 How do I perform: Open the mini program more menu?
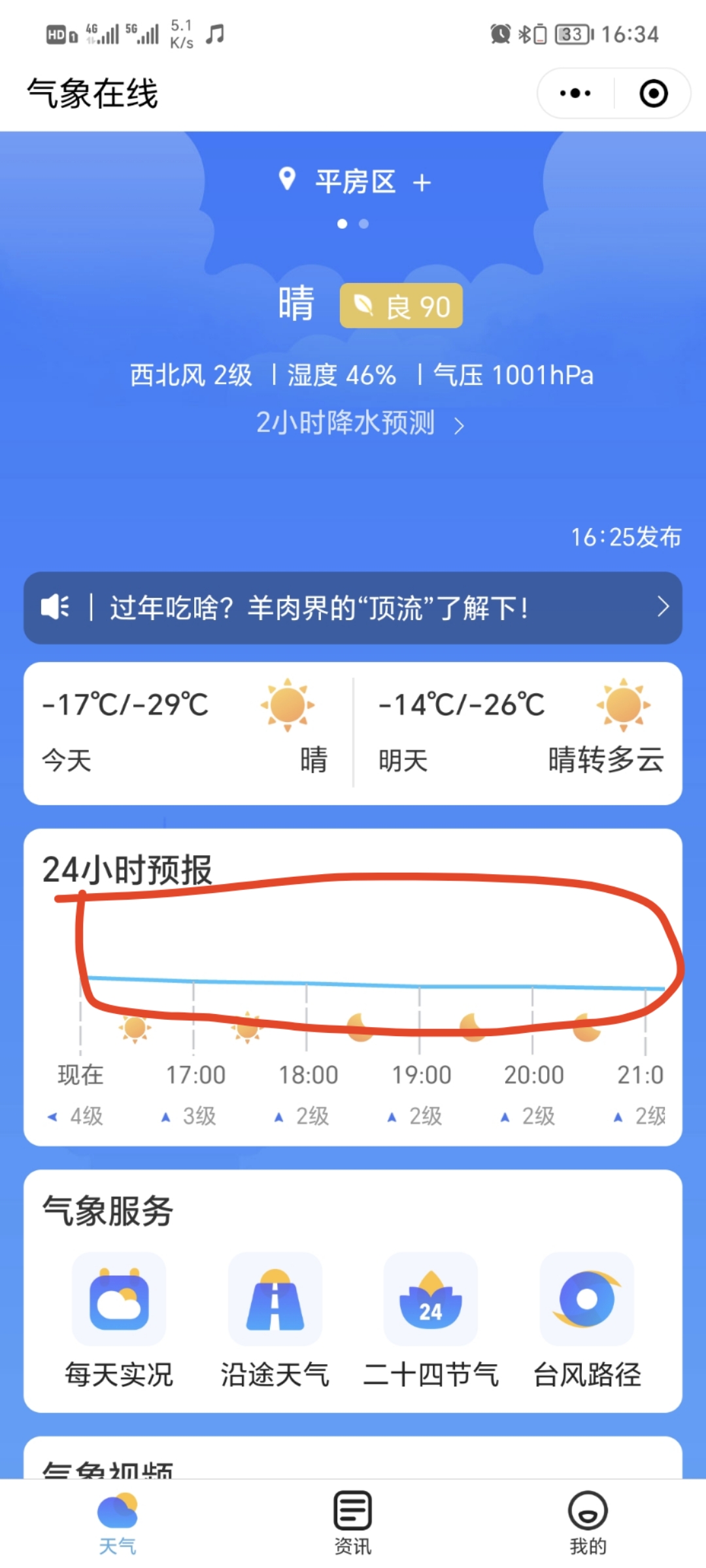click(575, 93)
